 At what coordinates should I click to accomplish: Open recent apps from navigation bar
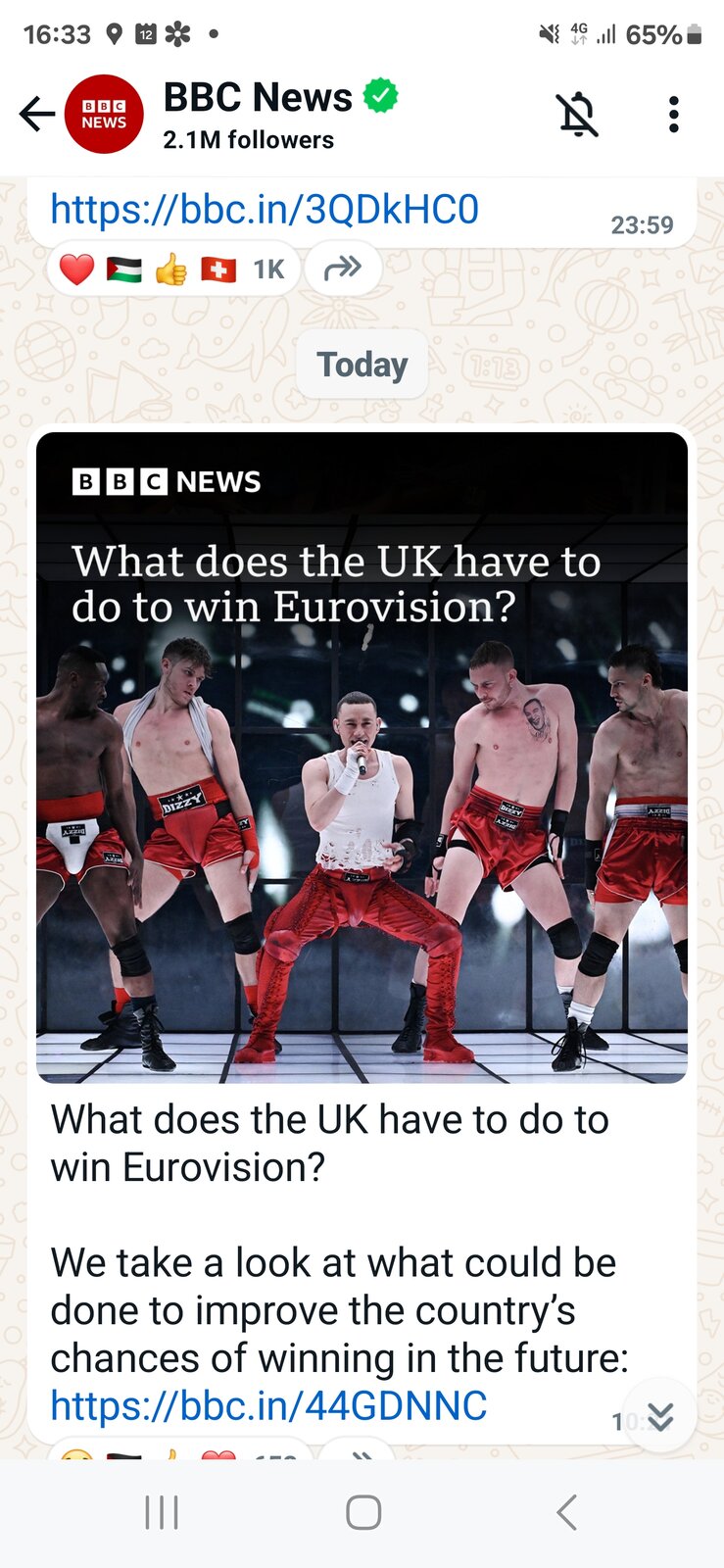point(162,1512)
